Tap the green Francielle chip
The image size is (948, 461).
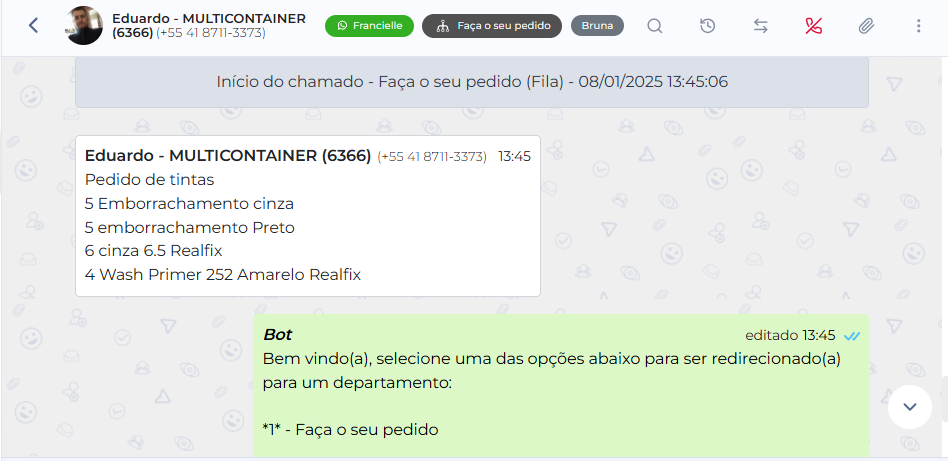coord(369,26)
